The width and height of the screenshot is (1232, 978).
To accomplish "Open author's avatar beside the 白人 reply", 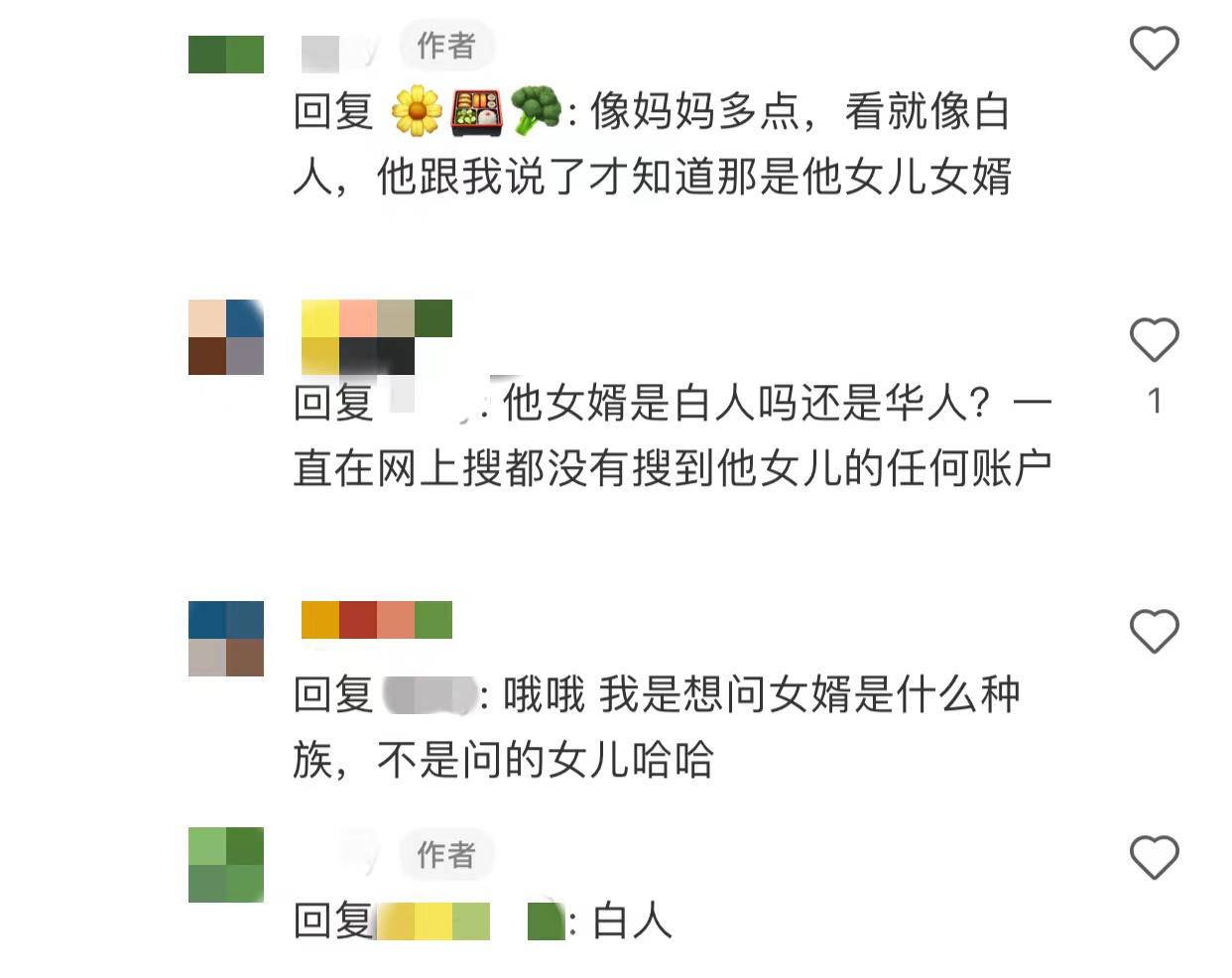I will (x=226, y=865).
